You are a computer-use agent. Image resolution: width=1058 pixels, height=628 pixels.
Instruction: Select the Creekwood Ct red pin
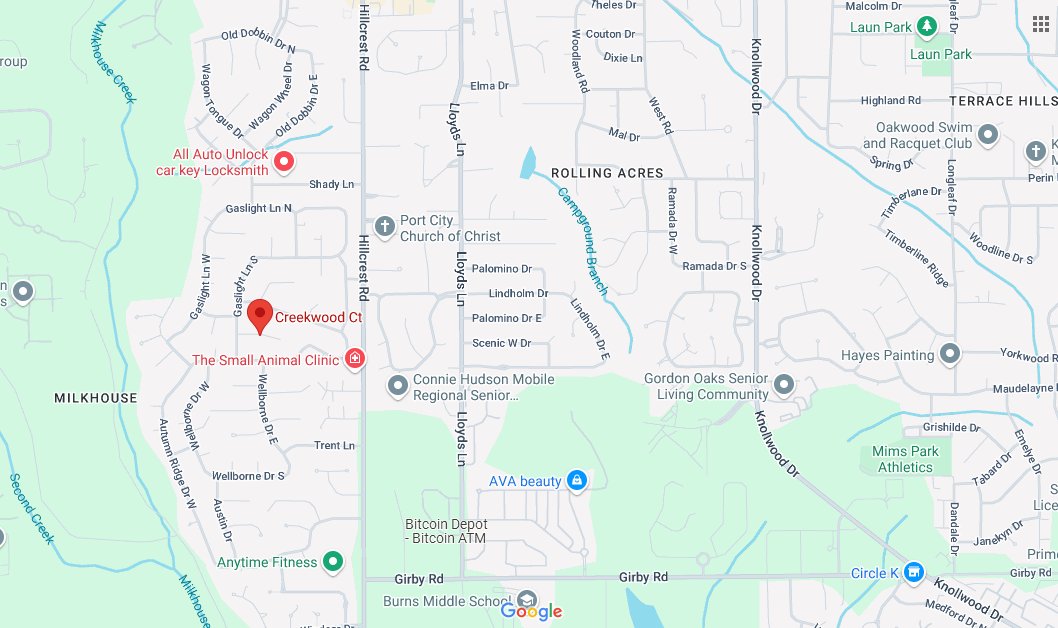(x=260, y=315)
